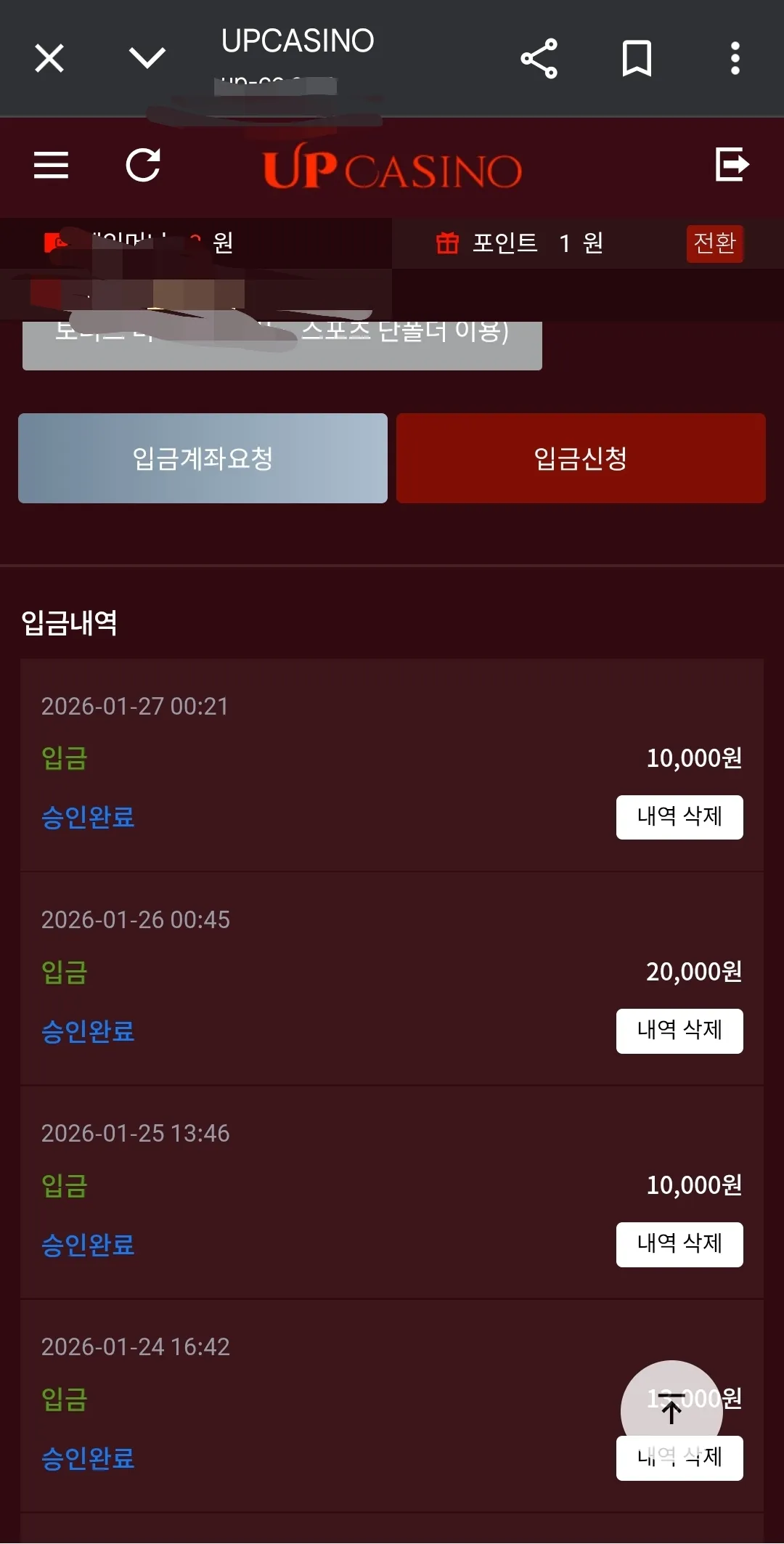Close the browser tab with X

49,58
